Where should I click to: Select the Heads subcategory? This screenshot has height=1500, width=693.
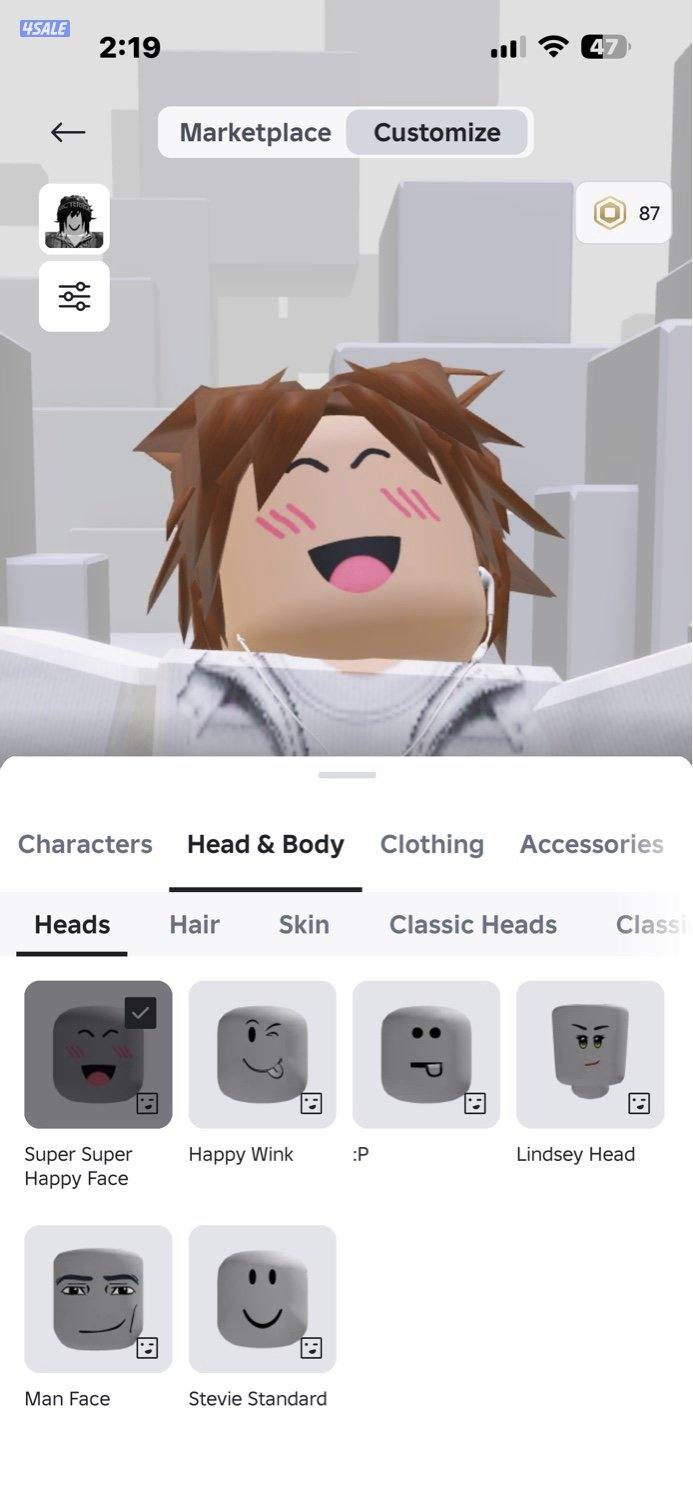(72, 924)
